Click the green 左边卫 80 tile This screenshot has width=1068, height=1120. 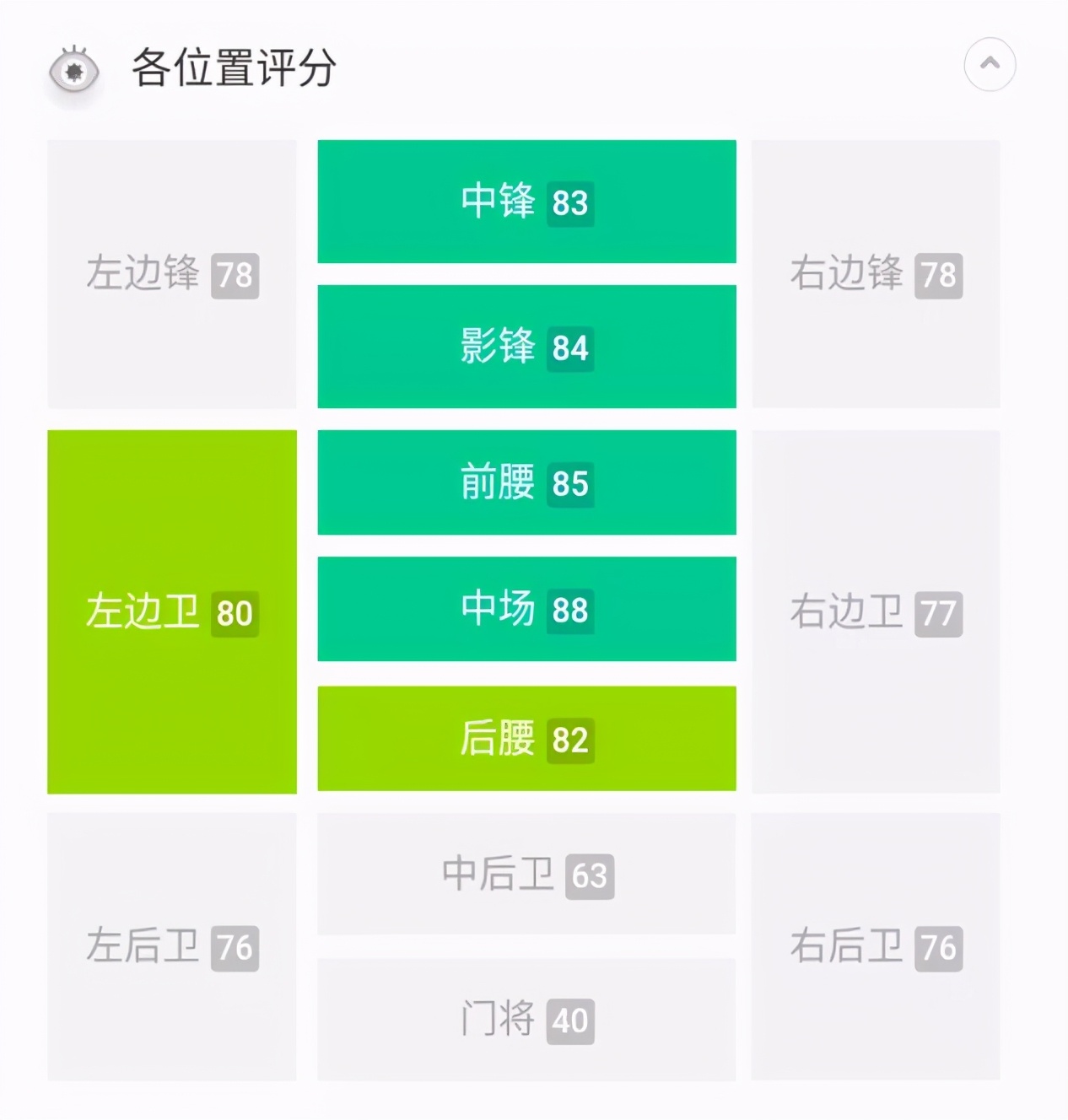click(171, 611)
